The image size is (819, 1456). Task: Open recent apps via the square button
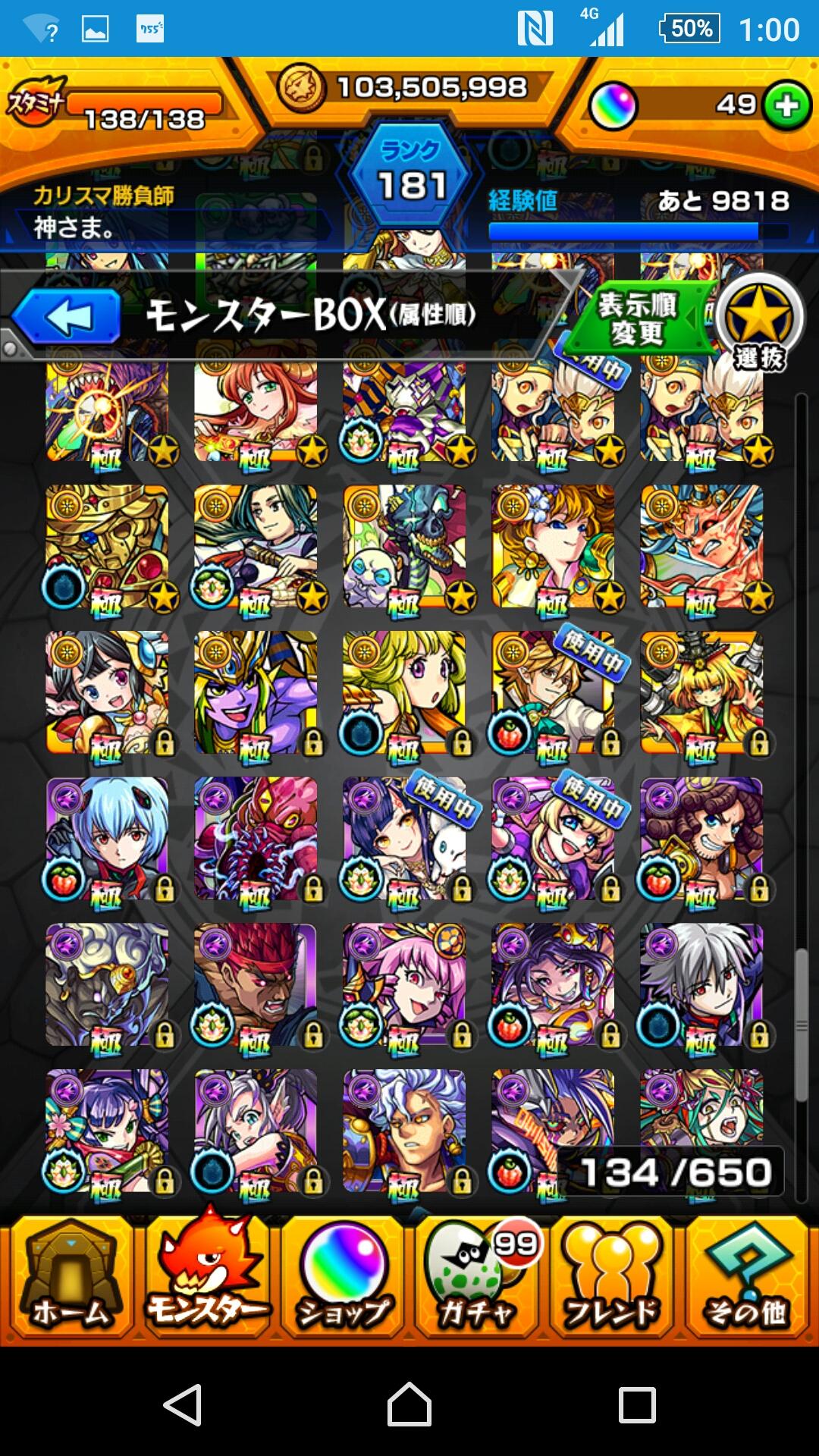click(x=637, y=1404)
